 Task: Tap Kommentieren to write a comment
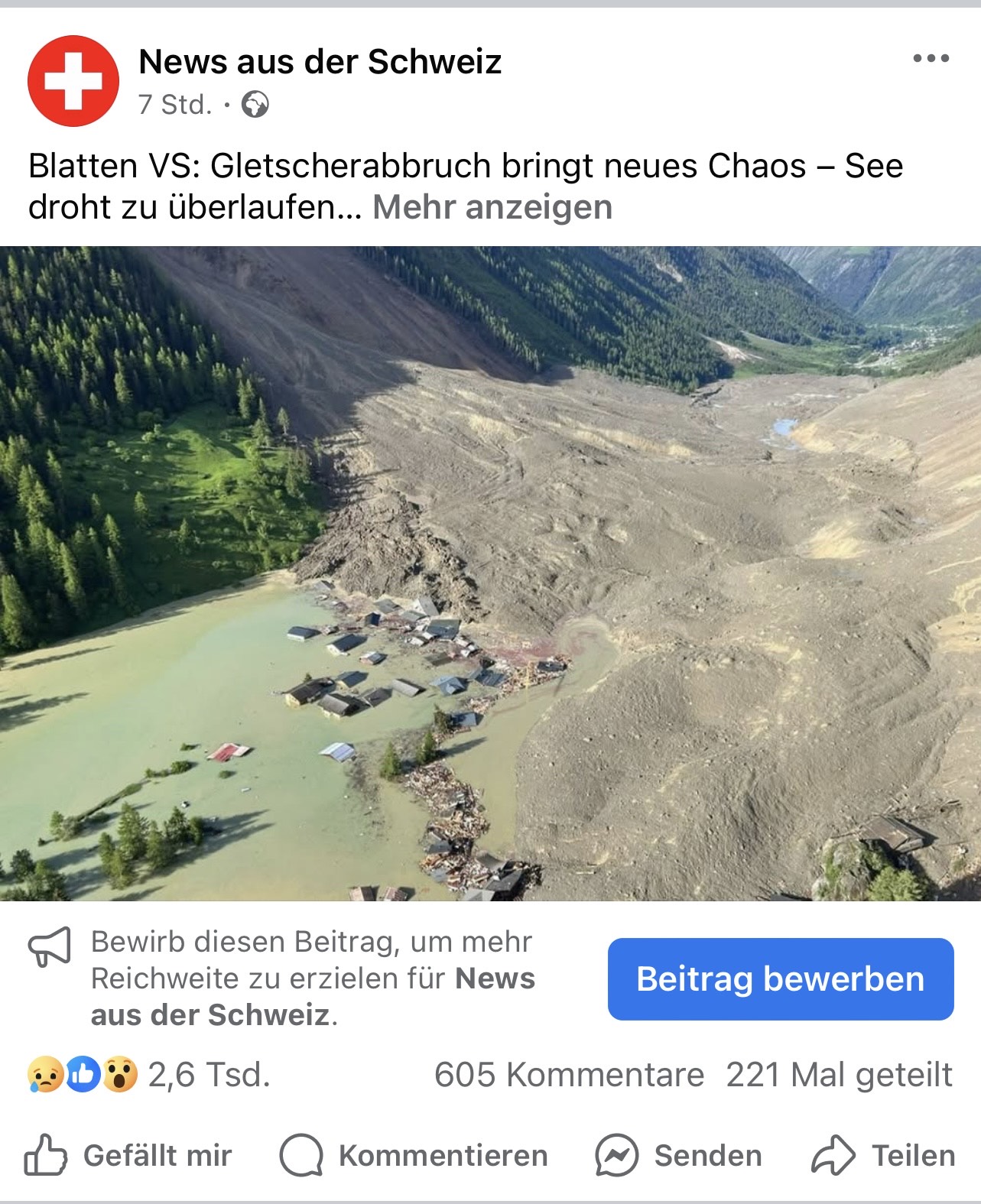tap(414, 1156)
